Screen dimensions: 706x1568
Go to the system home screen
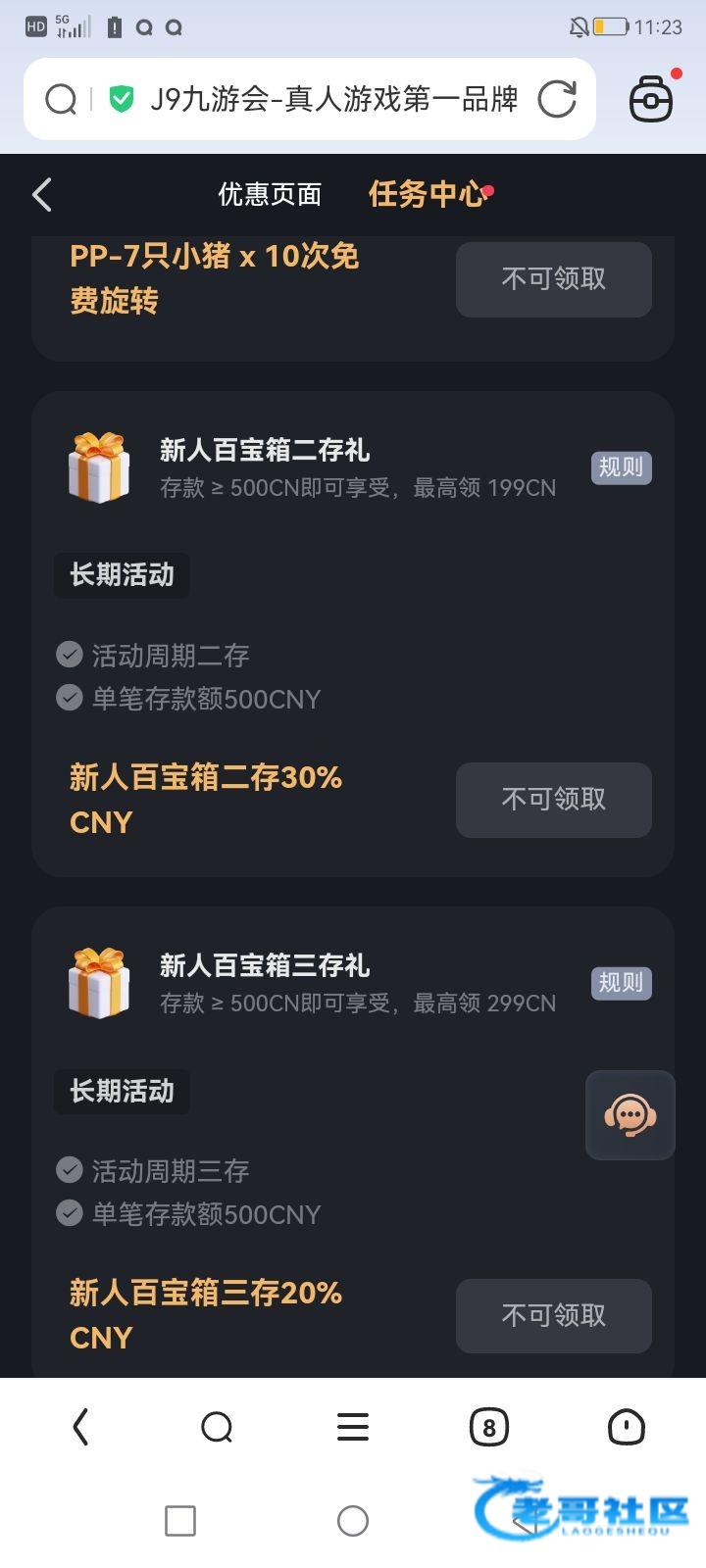353,1521
